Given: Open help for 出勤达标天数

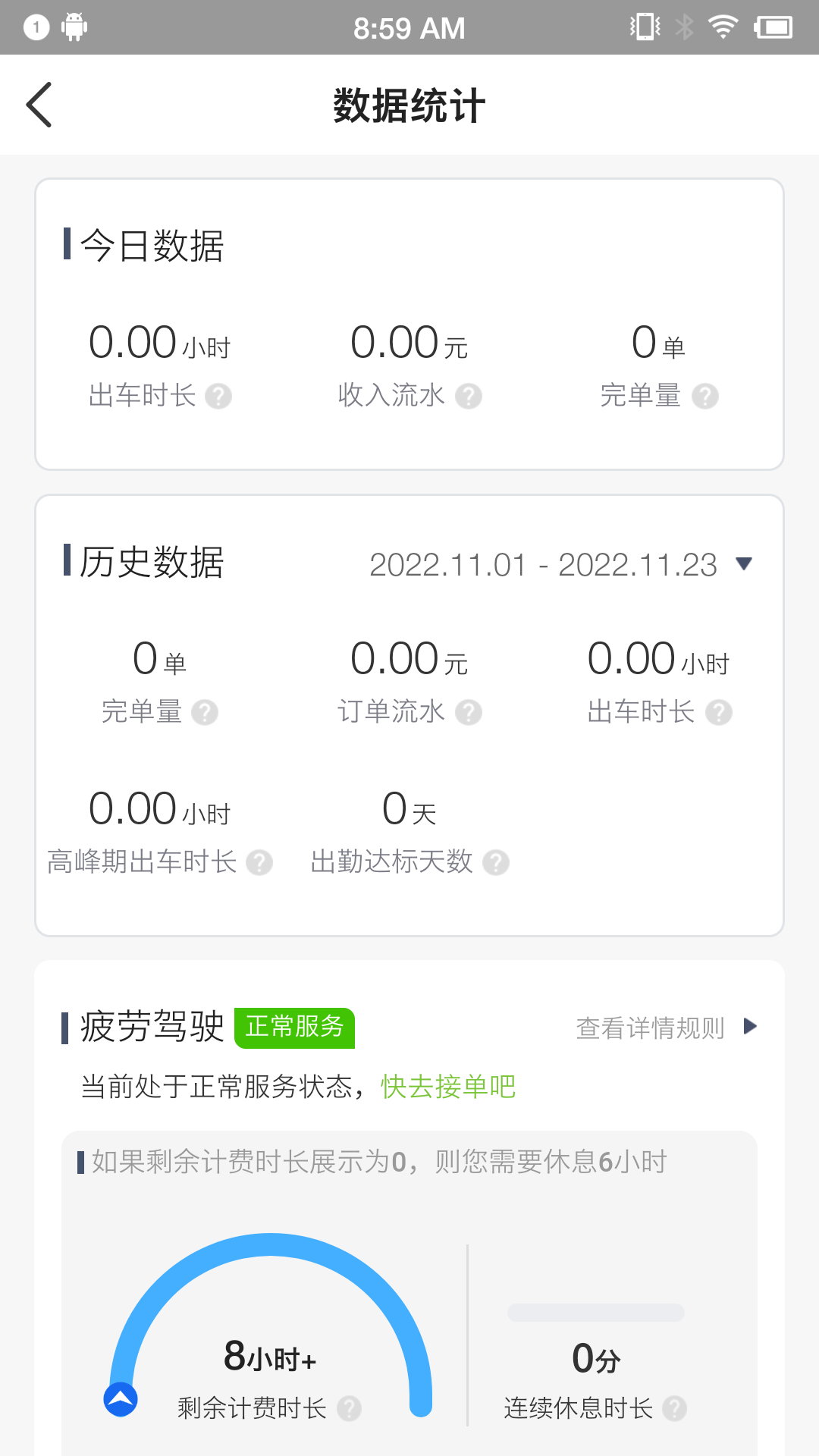Looking at the screenshot, I should [x=497, y=862].
